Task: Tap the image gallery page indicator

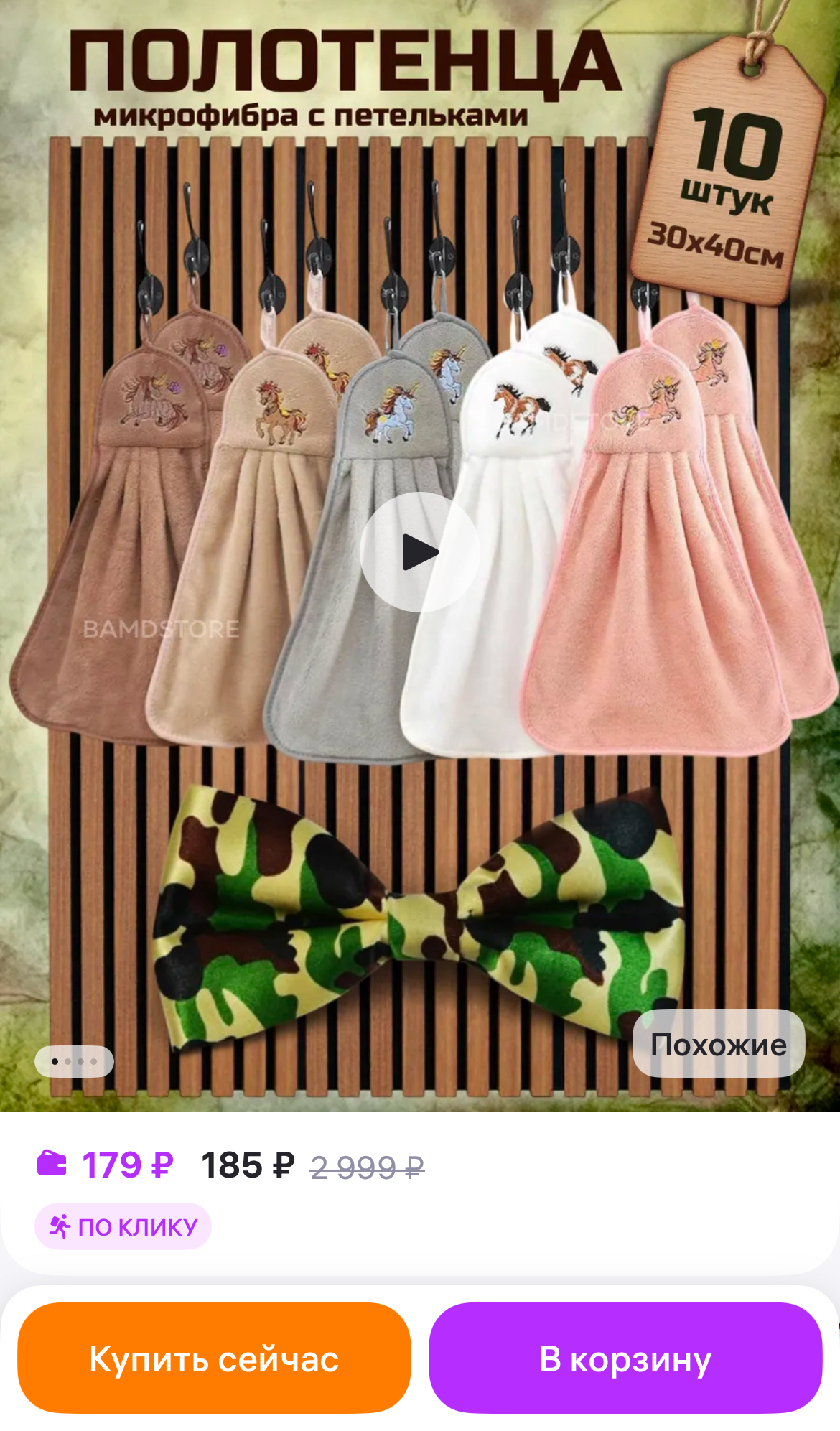Action: [x=74, y=1061]
